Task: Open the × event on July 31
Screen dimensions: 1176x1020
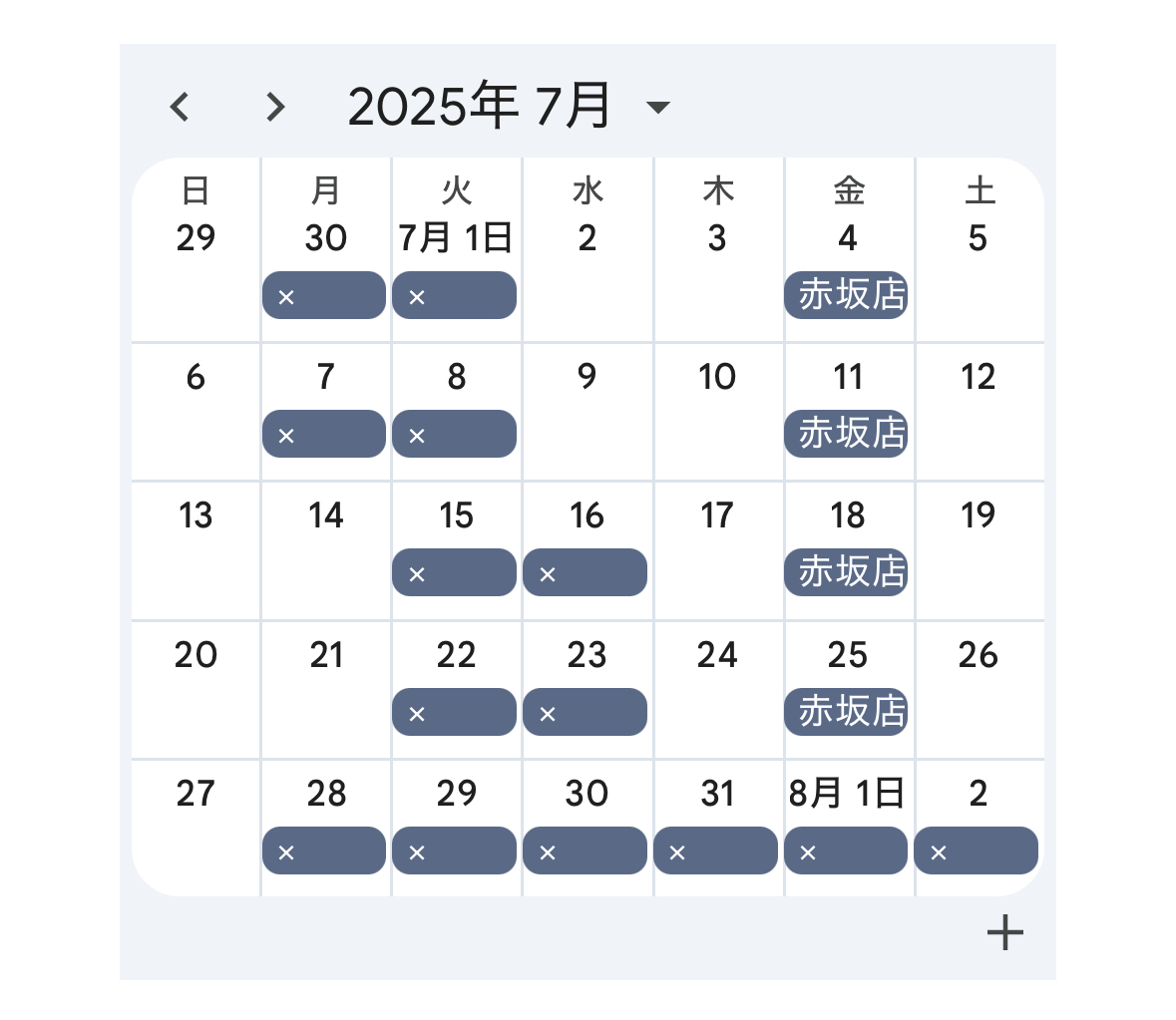Action: (716, 850)
